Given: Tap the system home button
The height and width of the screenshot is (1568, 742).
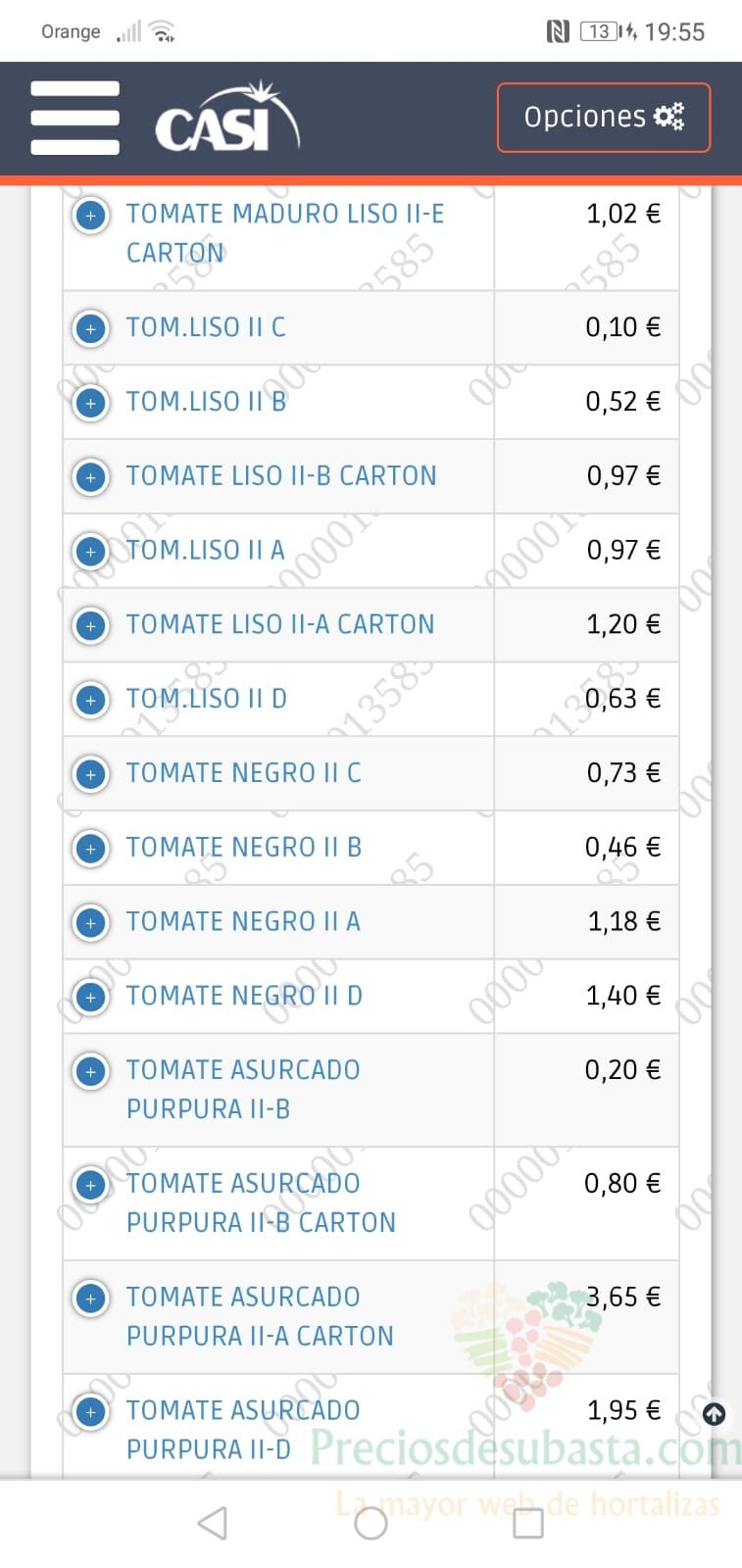Looking at the screenshot, I should [x=371, y=1523].
